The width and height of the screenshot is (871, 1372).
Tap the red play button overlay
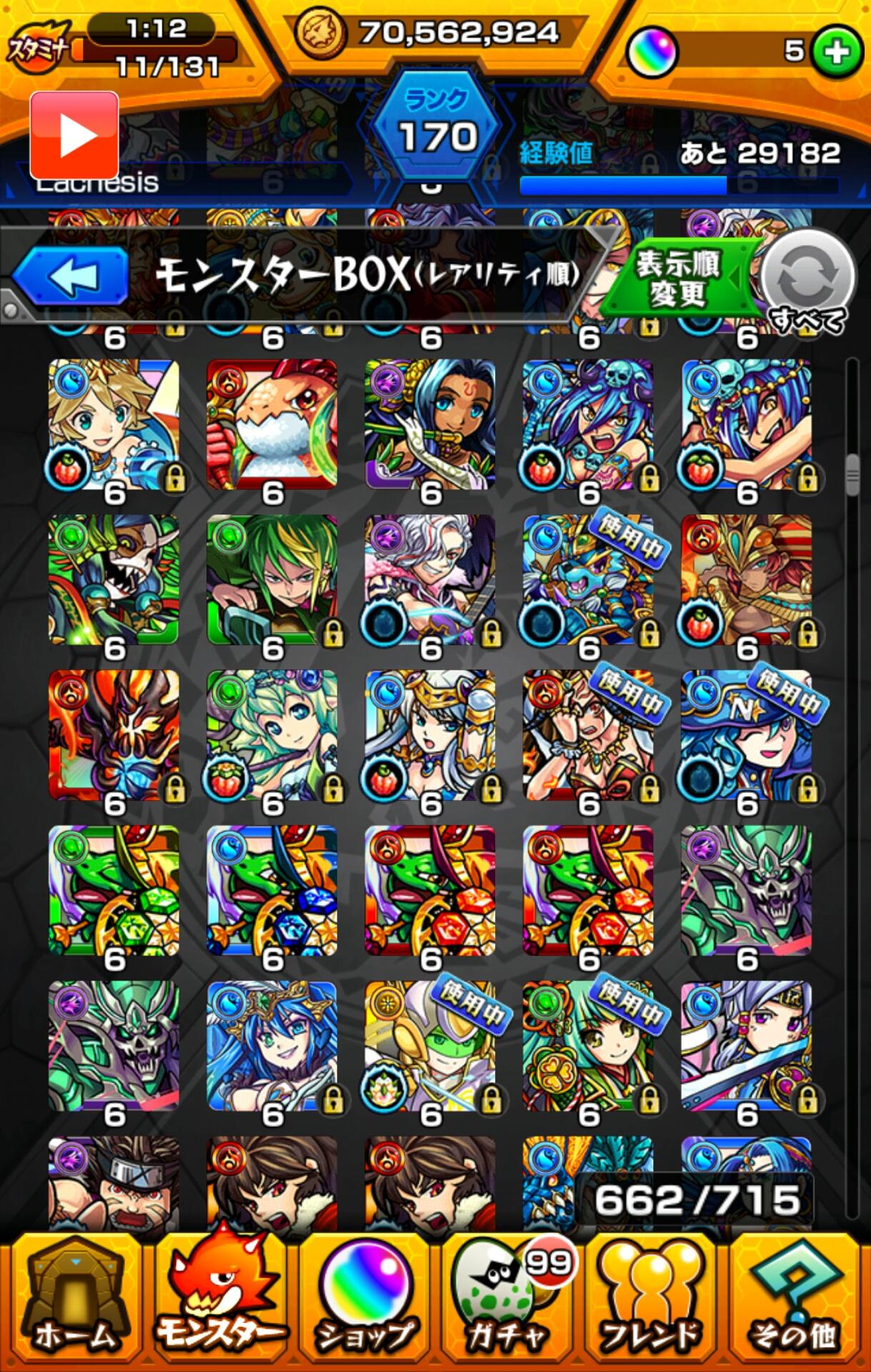click(x=74, y=135)
